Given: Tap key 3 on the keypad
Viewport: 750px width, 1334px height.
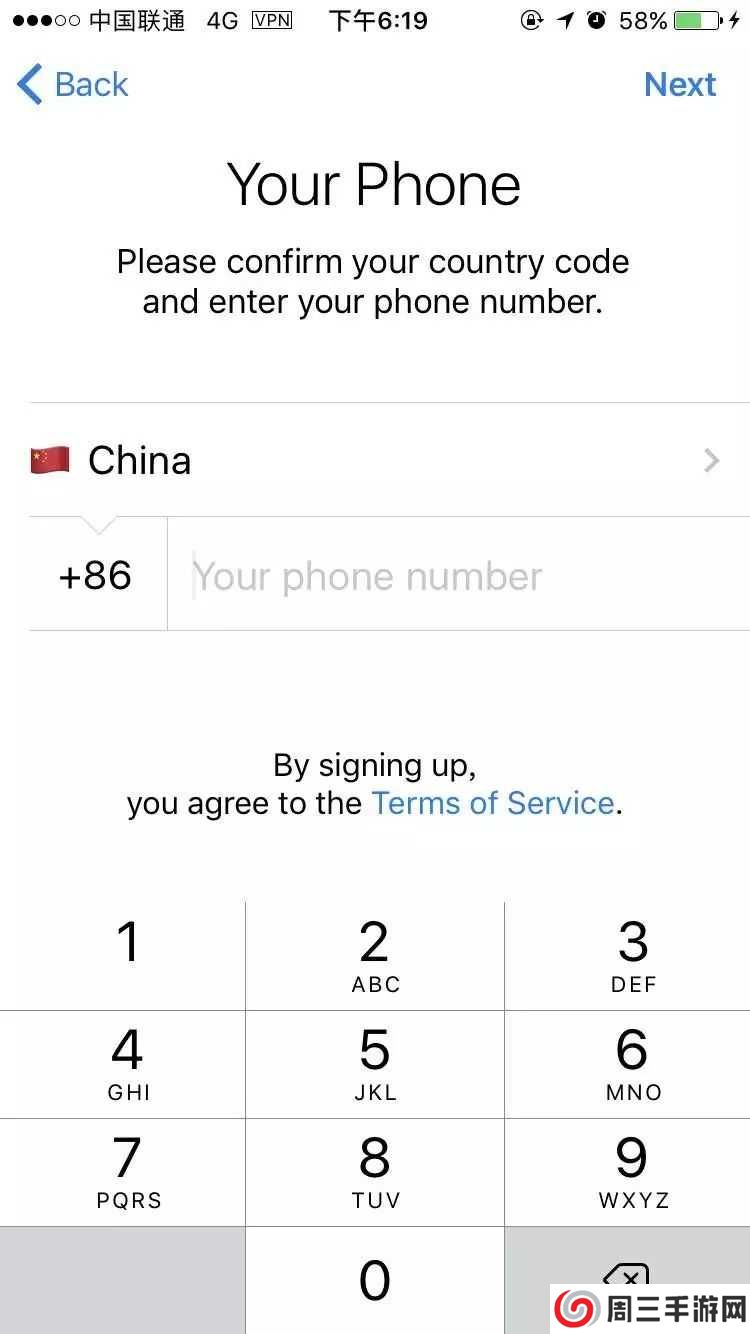Looking at the screenshot, I should point(632,955).
